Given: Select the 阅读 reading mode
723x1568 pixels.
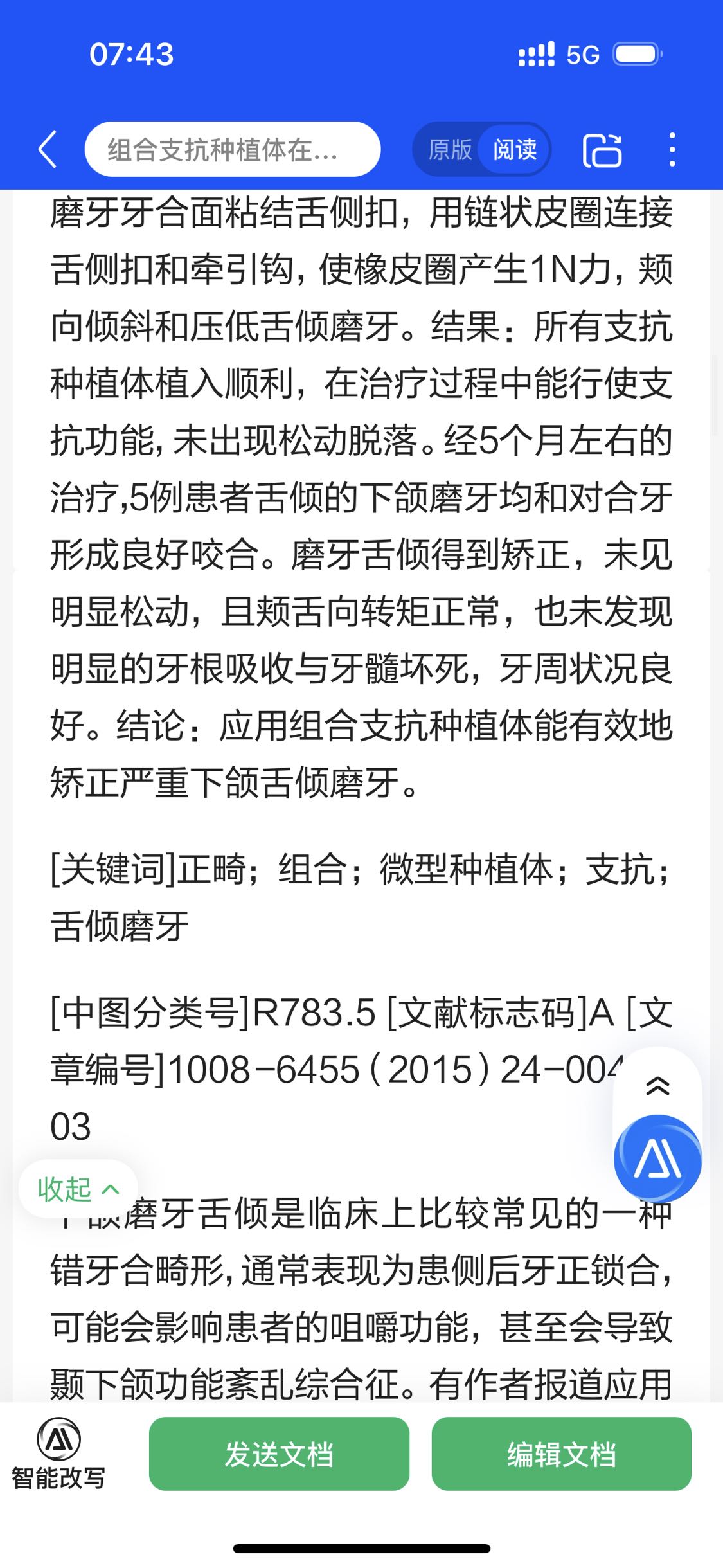Looking at the screenshot, I should click(515, 149).
